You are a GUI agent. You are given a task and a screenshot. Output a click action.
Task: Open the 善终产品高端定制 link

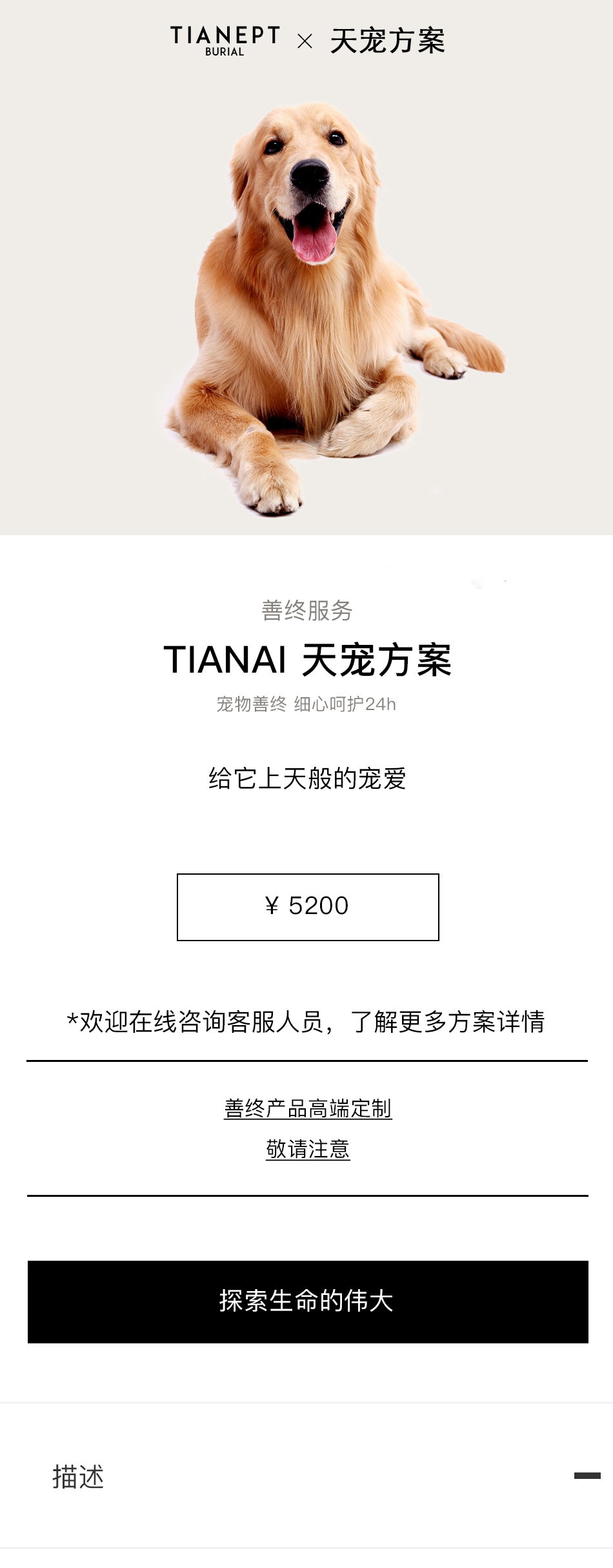pos(308,1108)
